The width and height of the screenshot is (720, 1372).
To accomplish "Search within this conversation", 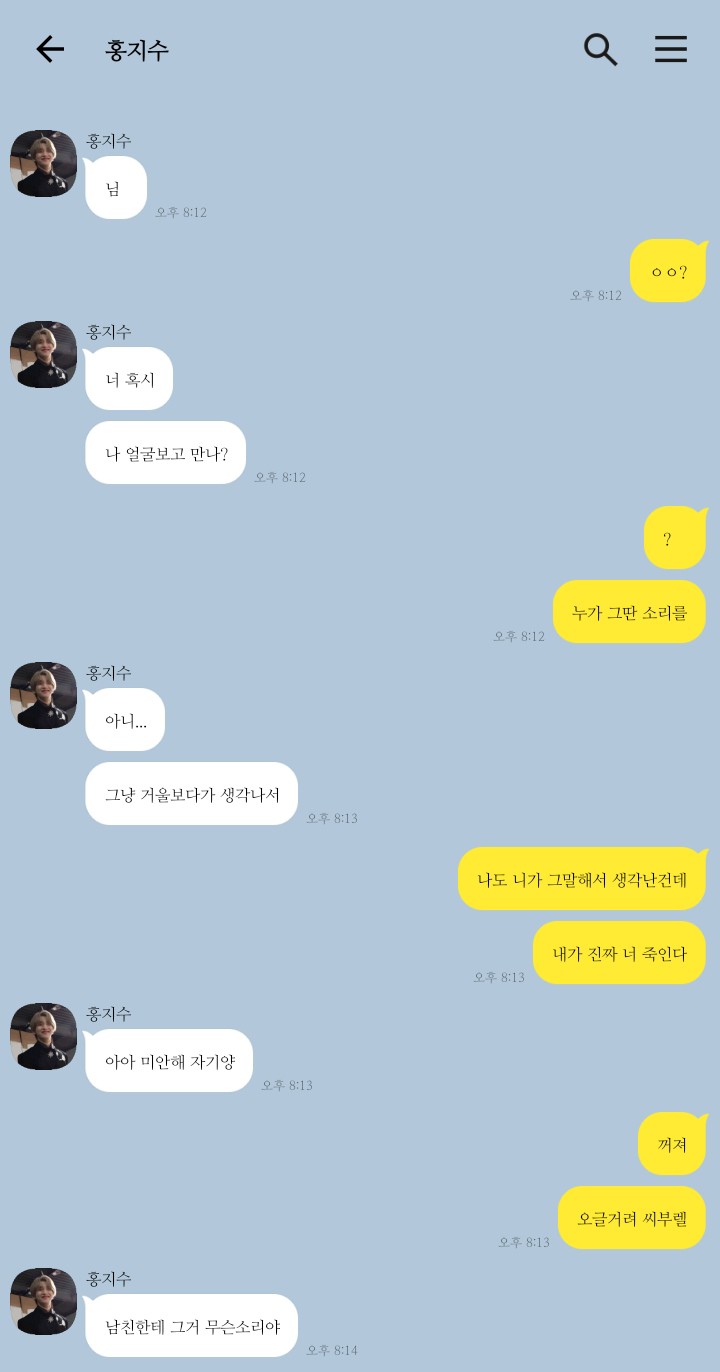I will [600, 49].
